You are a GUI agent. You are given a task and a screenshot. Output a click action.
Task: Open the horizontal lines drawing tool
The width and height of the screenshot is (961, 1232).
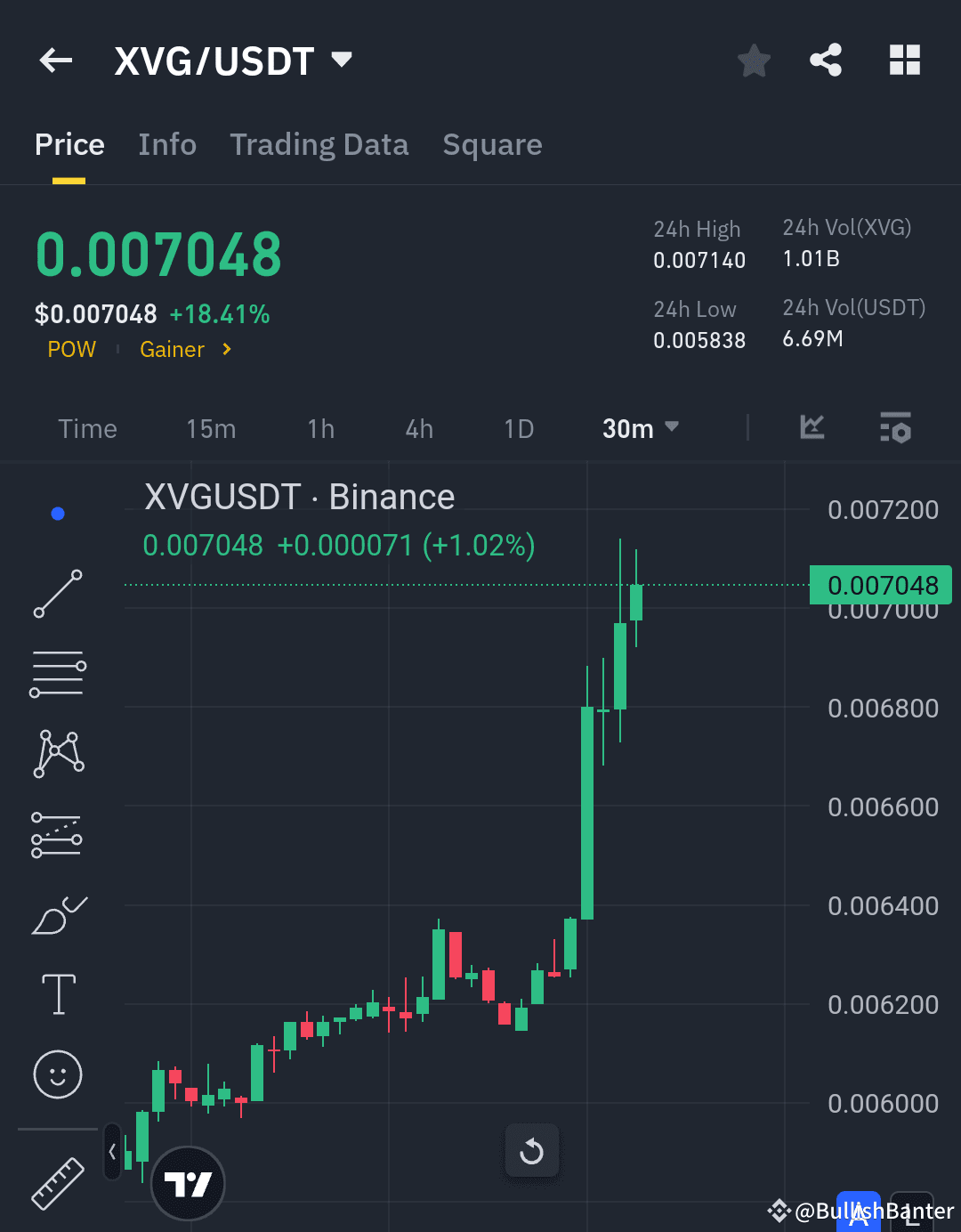point(57,672)
